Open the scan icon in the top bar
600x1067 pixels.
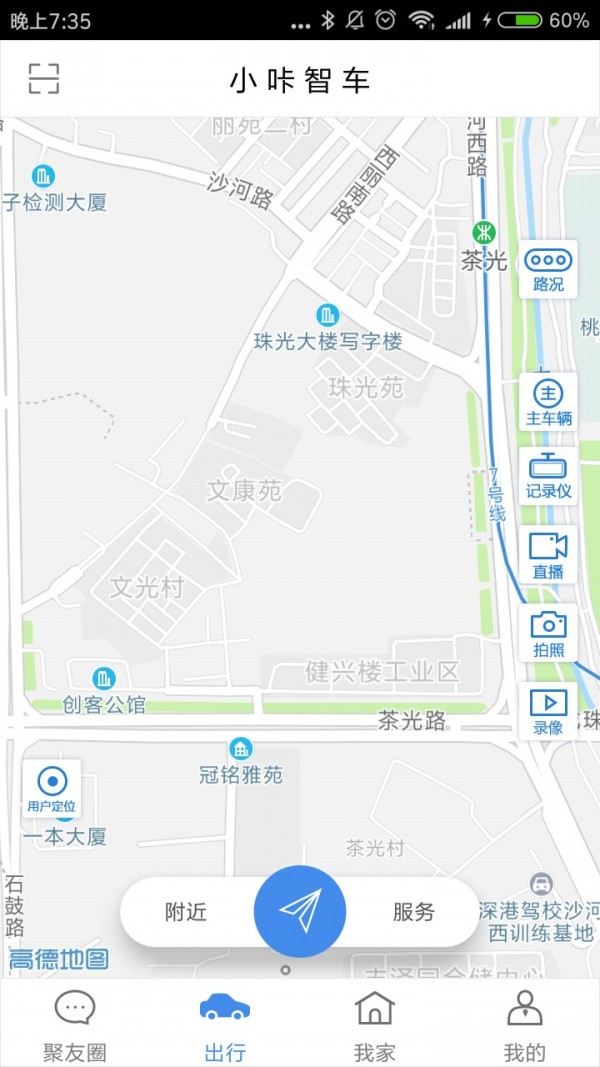tap(44, 79)
